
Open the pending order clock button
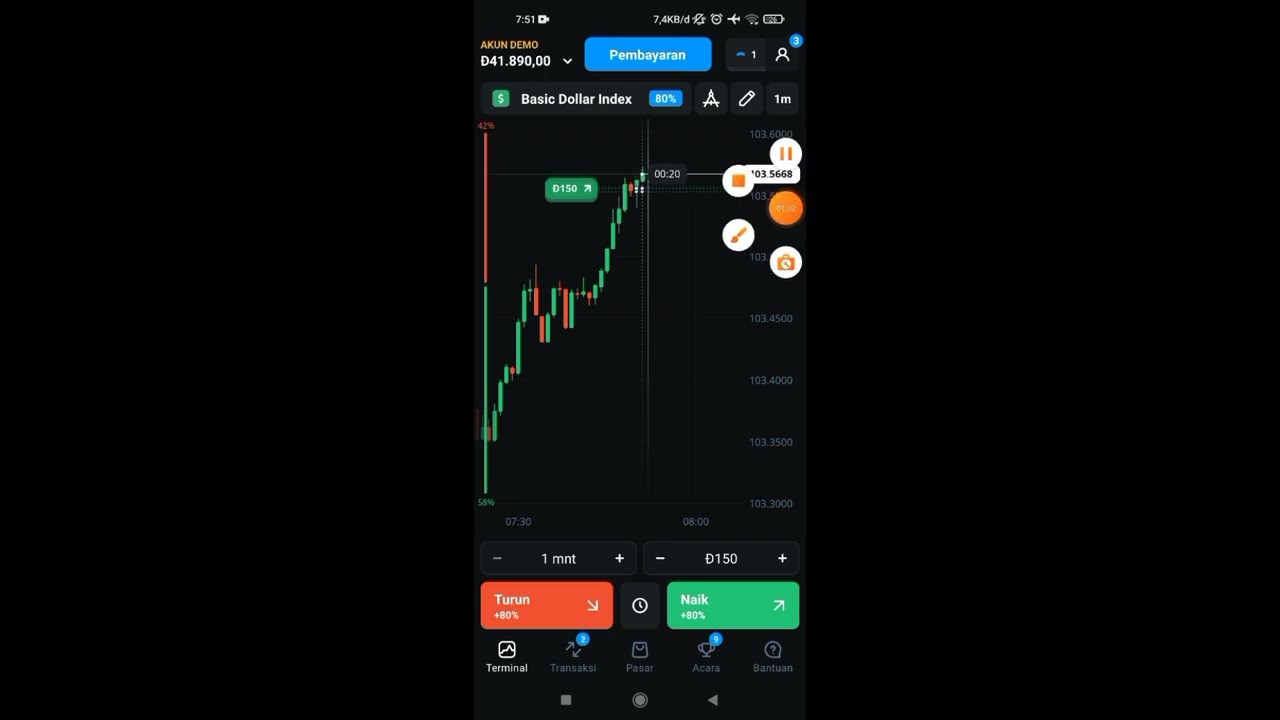tap(640, 606)
